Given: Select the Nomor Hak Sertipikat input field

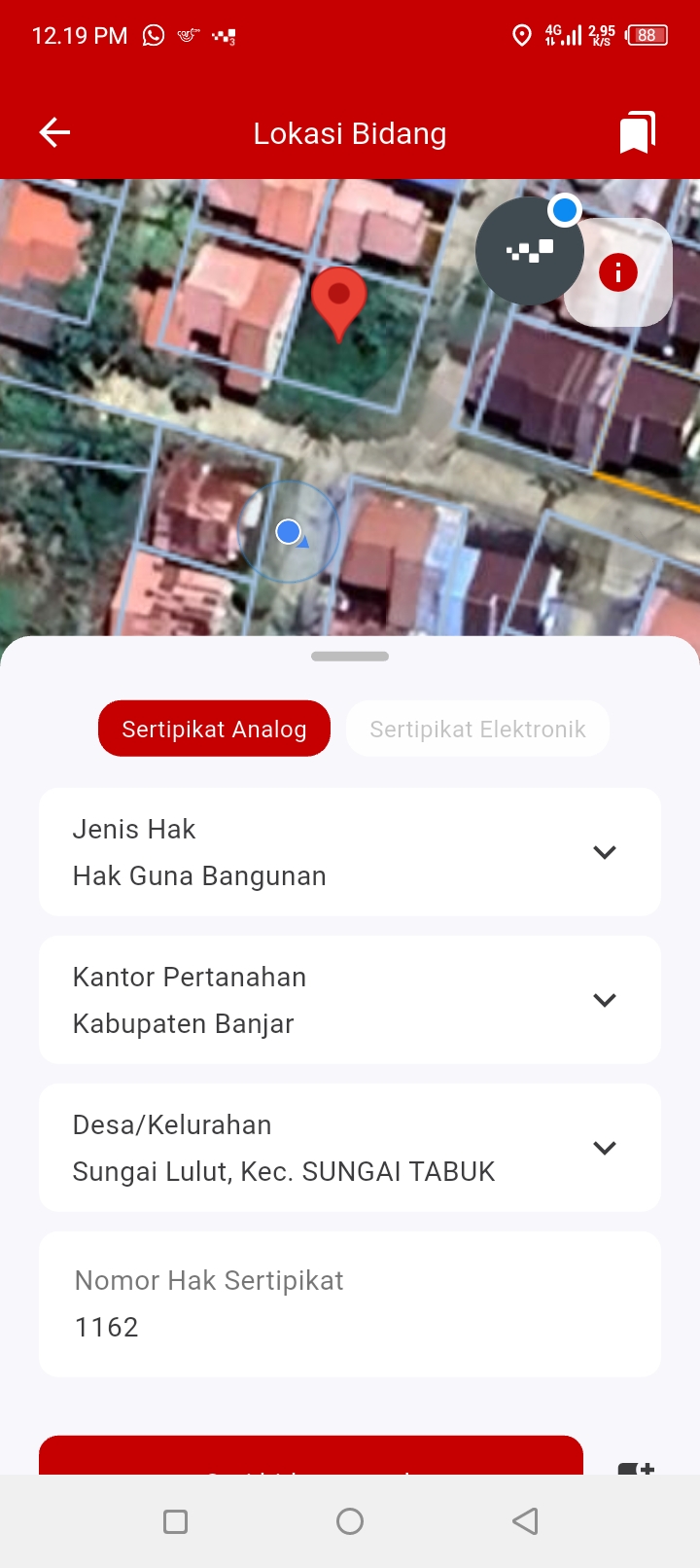Looking at the screenshot, I should pos(350,1303).
